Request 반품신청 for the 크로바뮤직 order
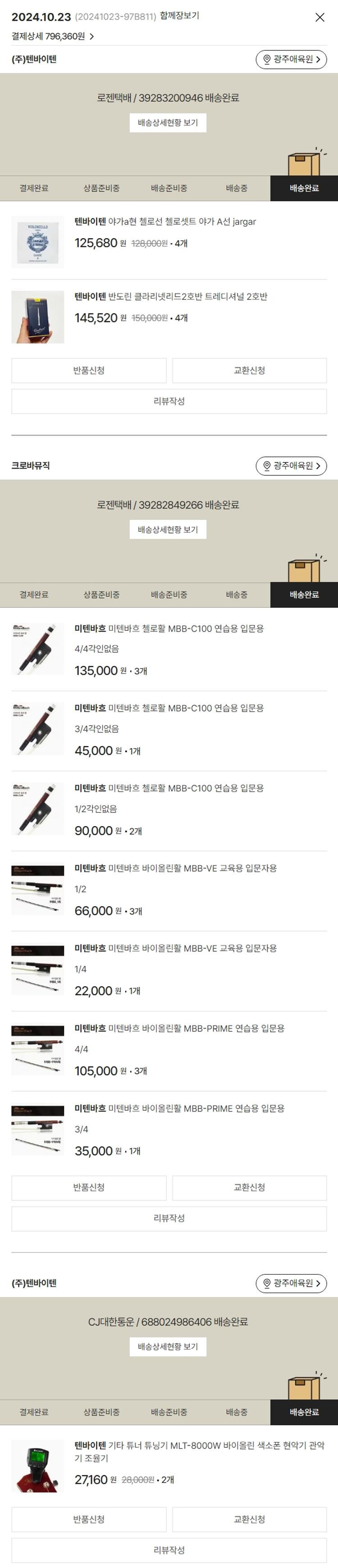The width and height of the screenshot is (338, 1568). pos(89,1188)
